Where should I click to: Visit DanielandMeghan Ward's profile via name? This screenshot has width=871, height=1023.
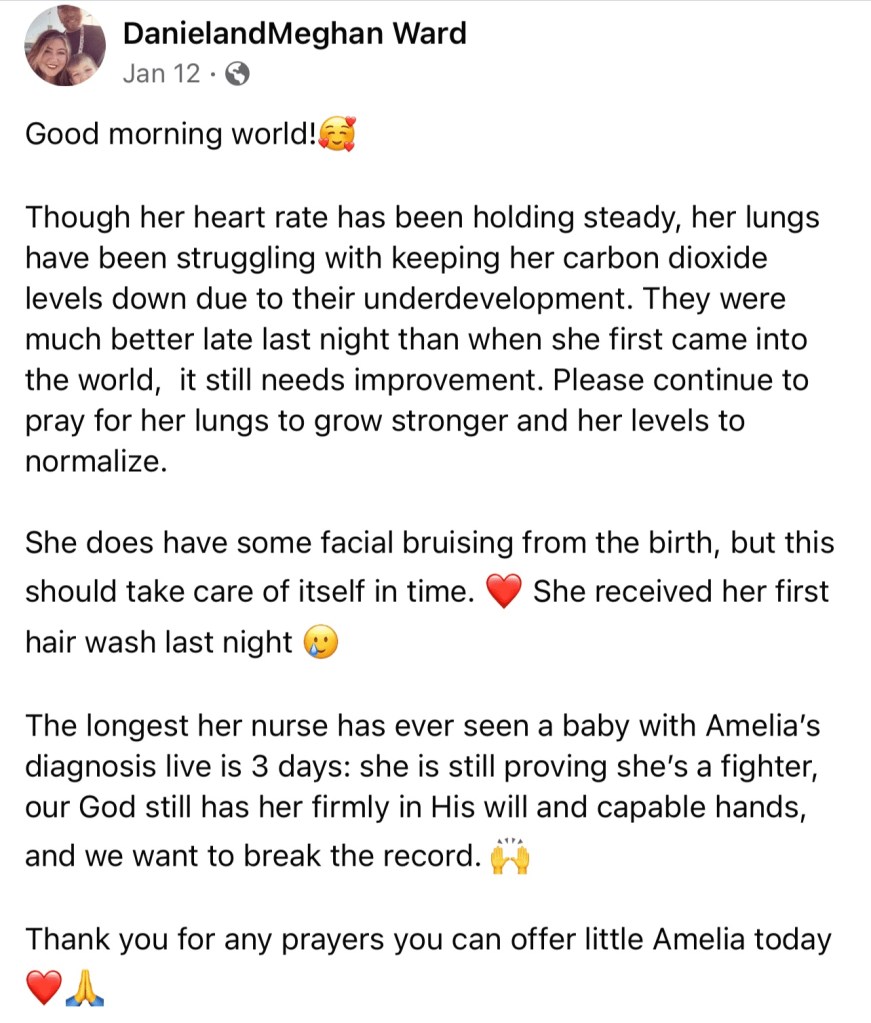[294, 34]
